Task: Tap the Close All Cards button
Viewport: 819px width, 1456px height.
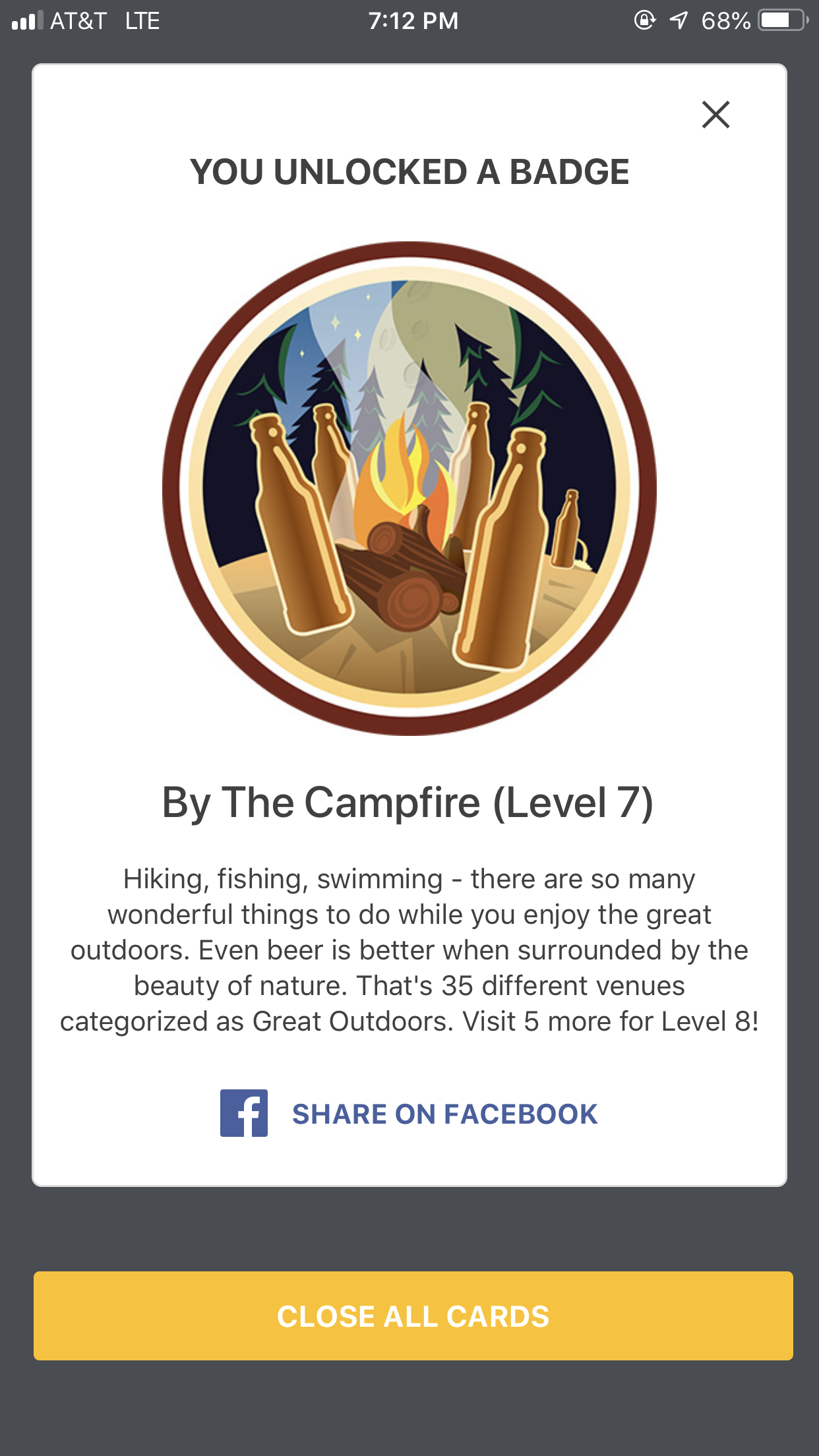Action: click(413, 1316)
